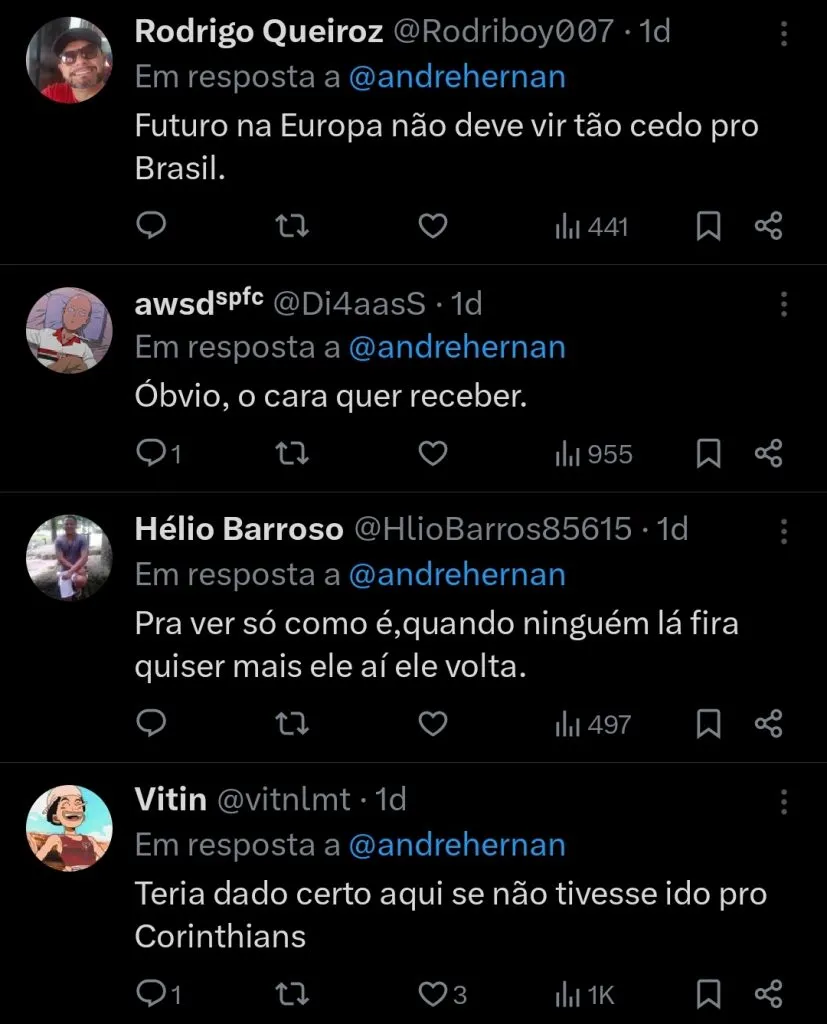The height and width of the screenshot is (1024, 827).
Task: Open analytics showing 441 views
Action: coord(591,226)
